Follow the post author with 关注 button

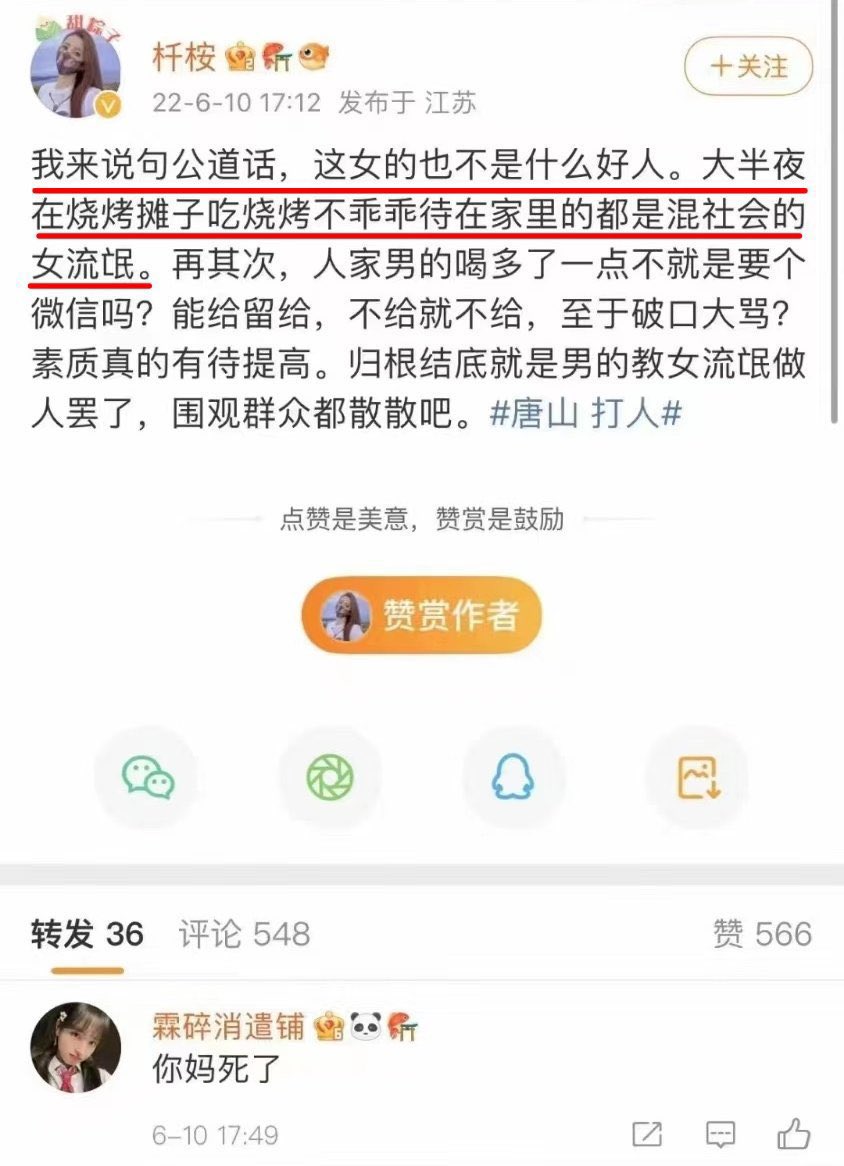tap(748, 67)
